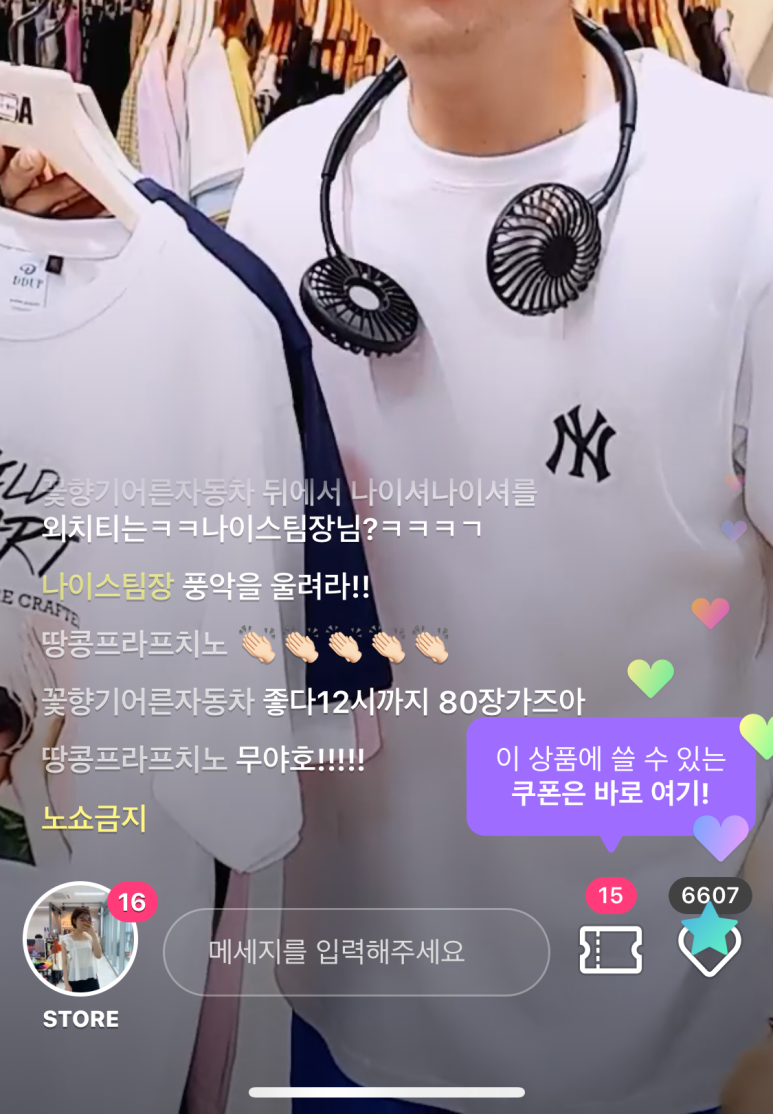
Task: Open the coupon ticket icon
Action: [x=612, y=952]
